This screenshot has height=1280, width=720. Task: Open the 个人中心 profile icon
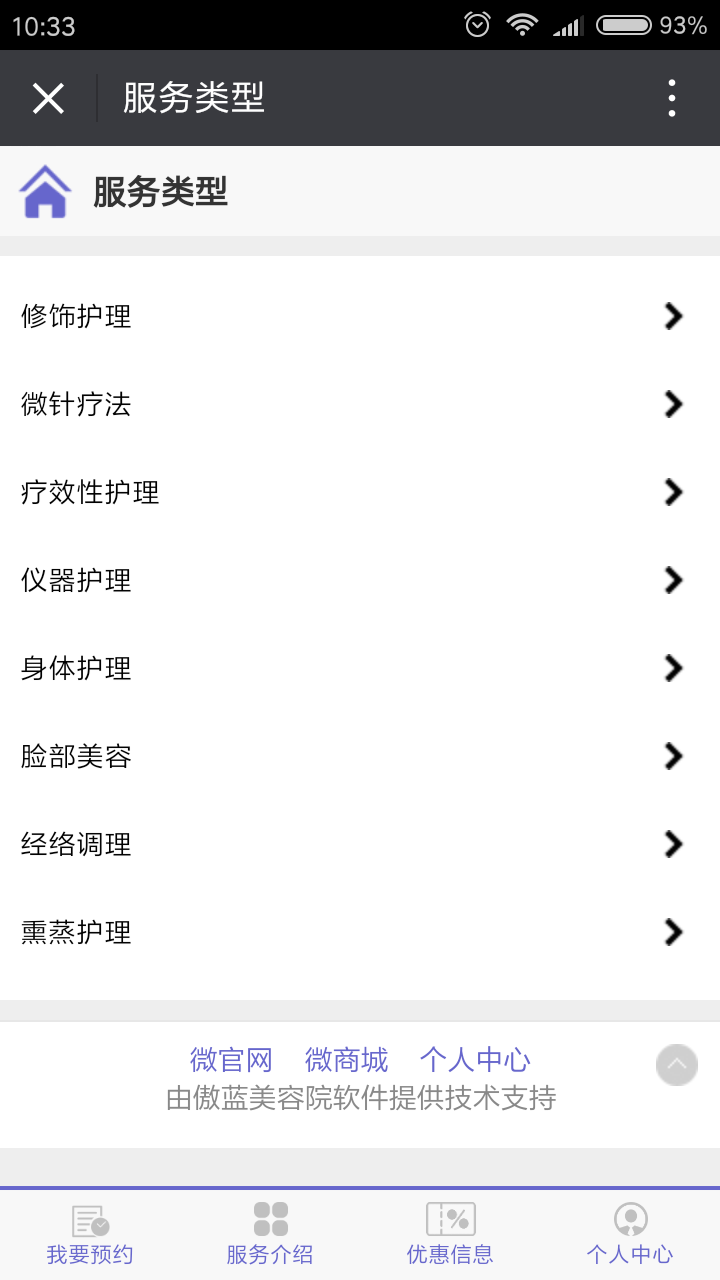pyautogui.click(x=629, y=1219)
